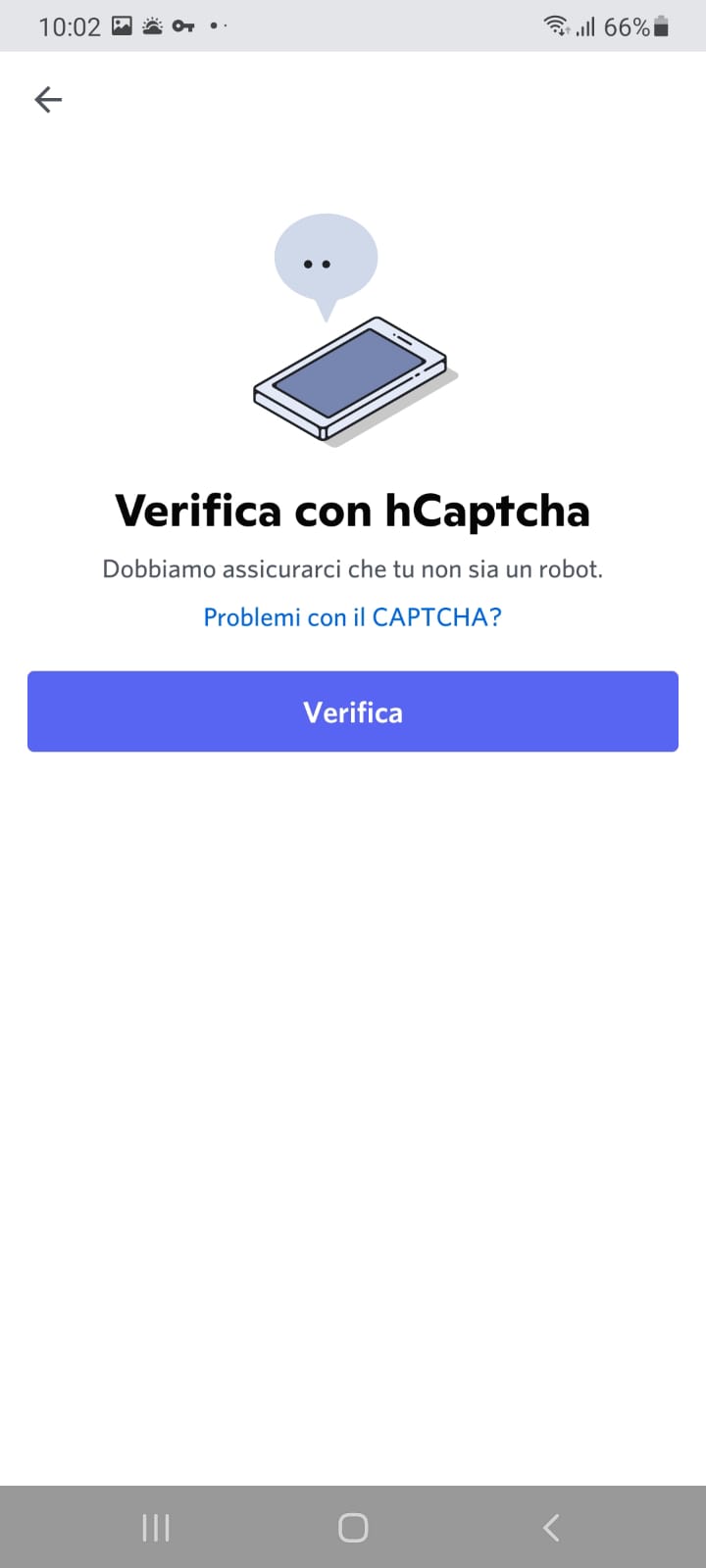Tap the system home button

click(353, 1527)
